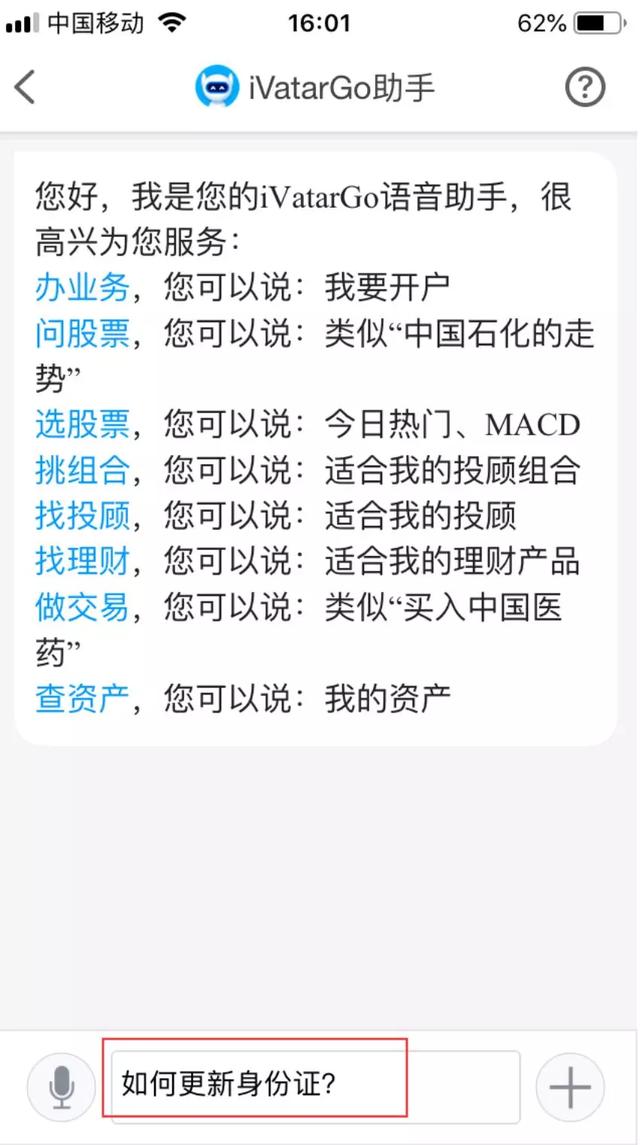Activate the microphone voice input
The image size is (640, 1145).
62,1087
